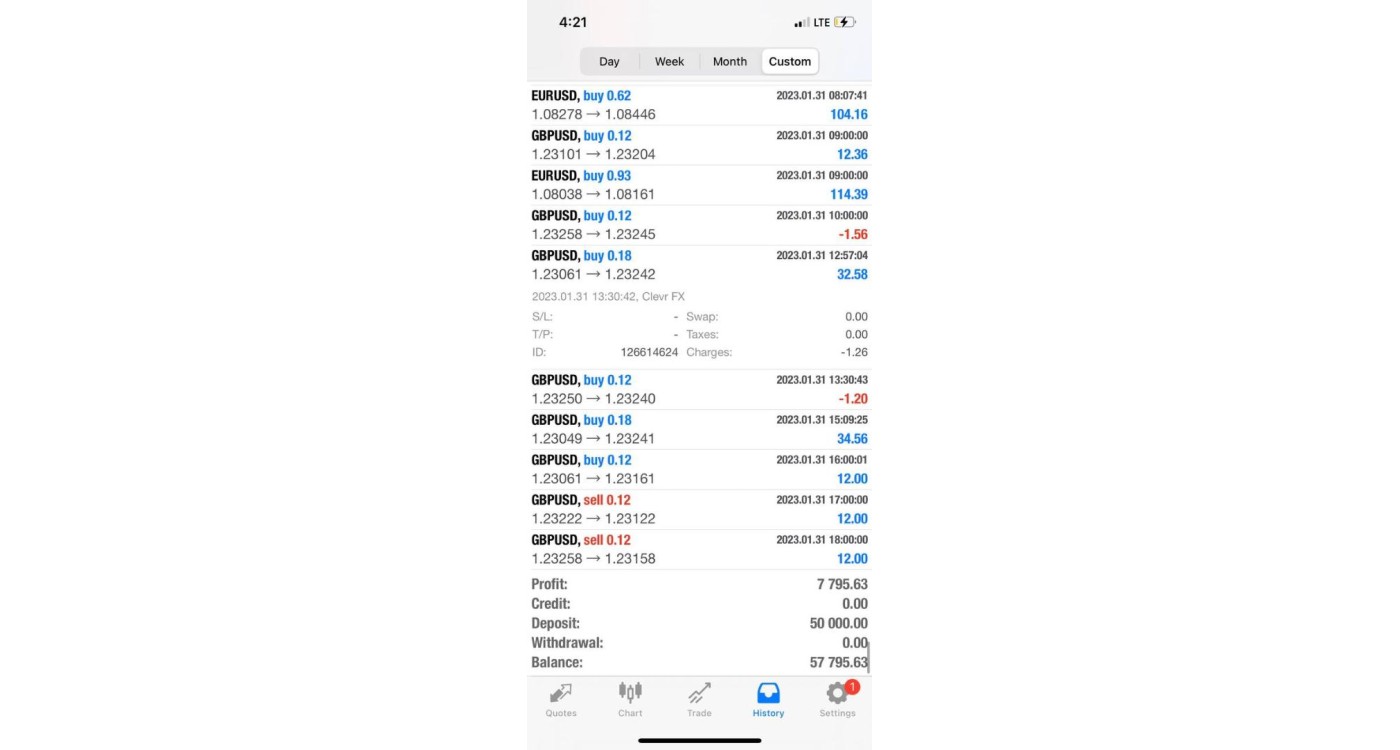The height and width of the screenshot is (750, 1400).
Task: Tap the History tab
Action: [x=768, y=700]
